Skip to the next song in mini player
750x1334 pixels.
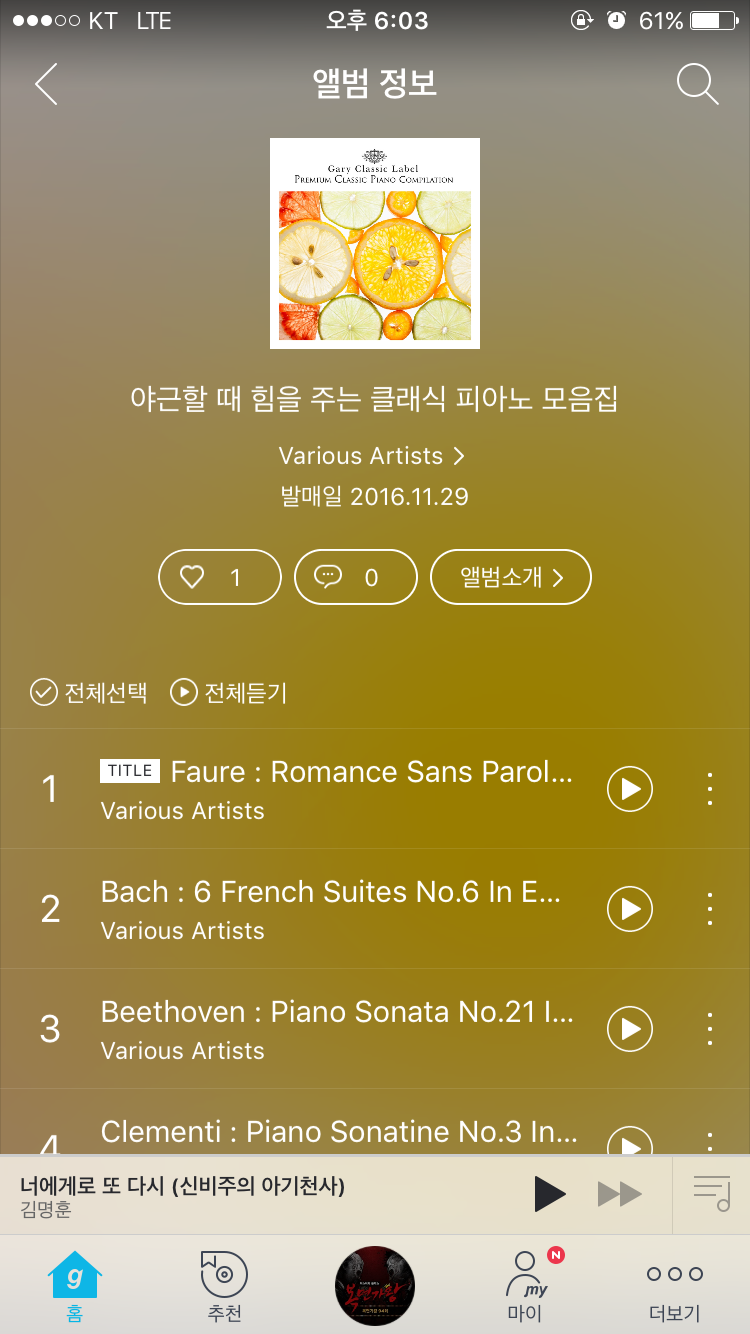coord(619,1194)
